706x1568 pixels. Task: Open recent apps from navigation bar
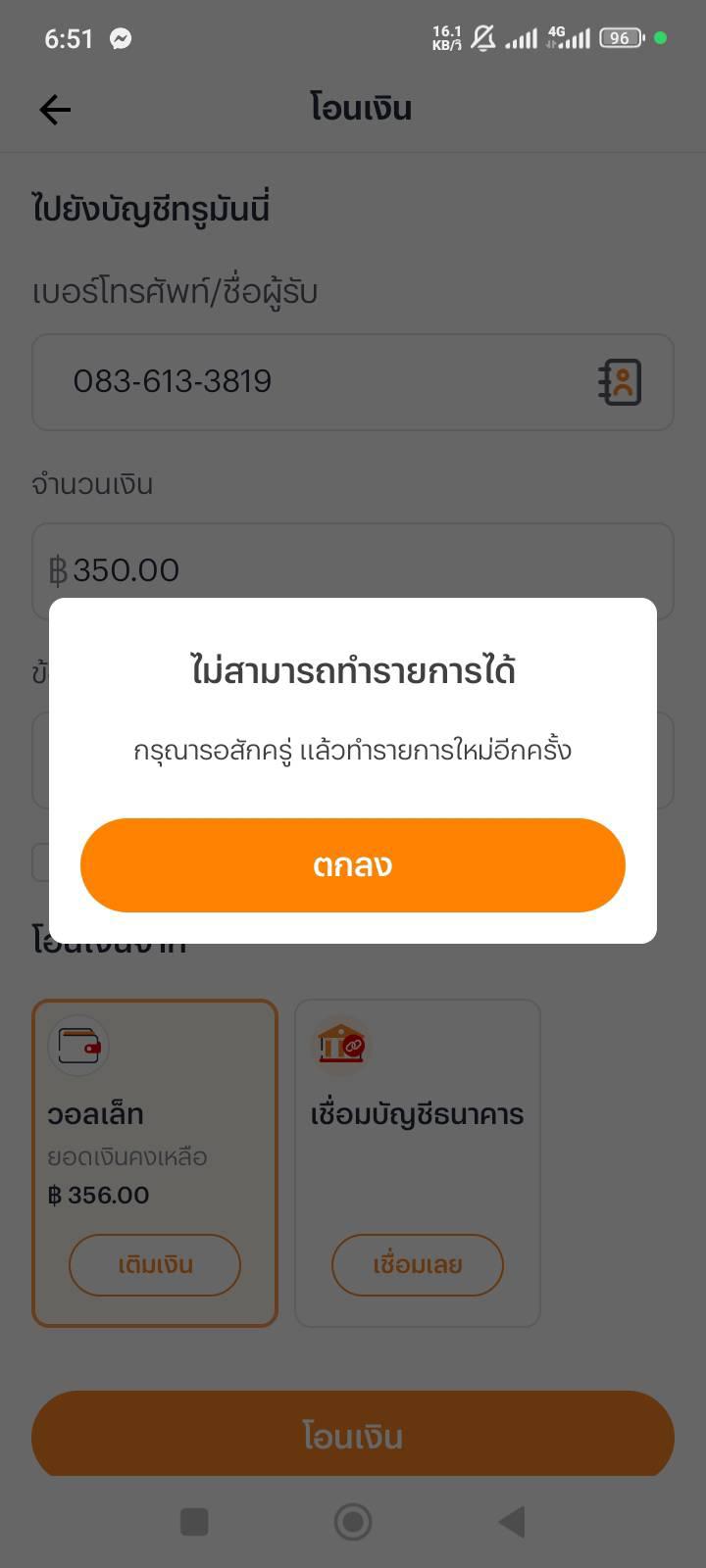click(194, 1522)
